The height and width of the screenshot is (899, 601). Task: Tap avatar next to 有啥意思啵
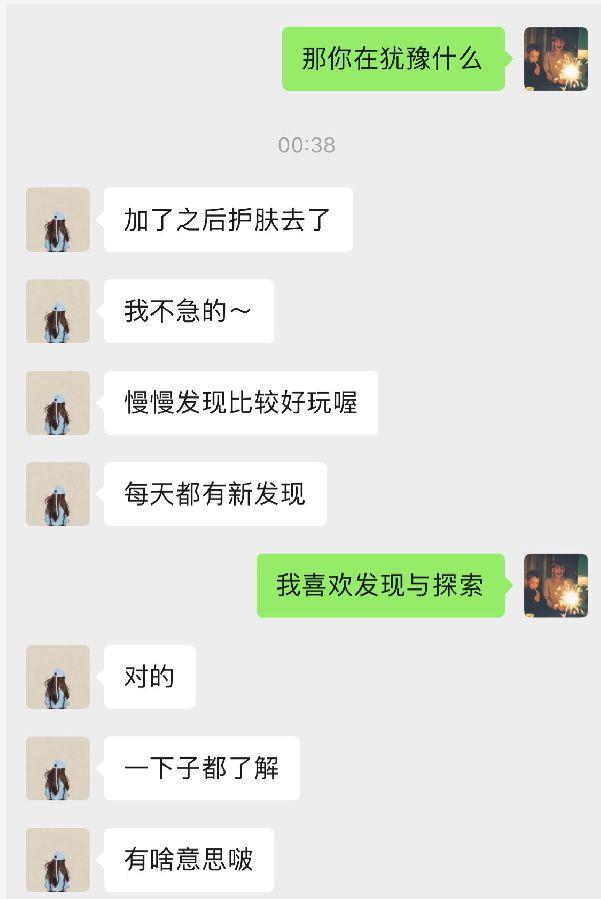[57, 859]
